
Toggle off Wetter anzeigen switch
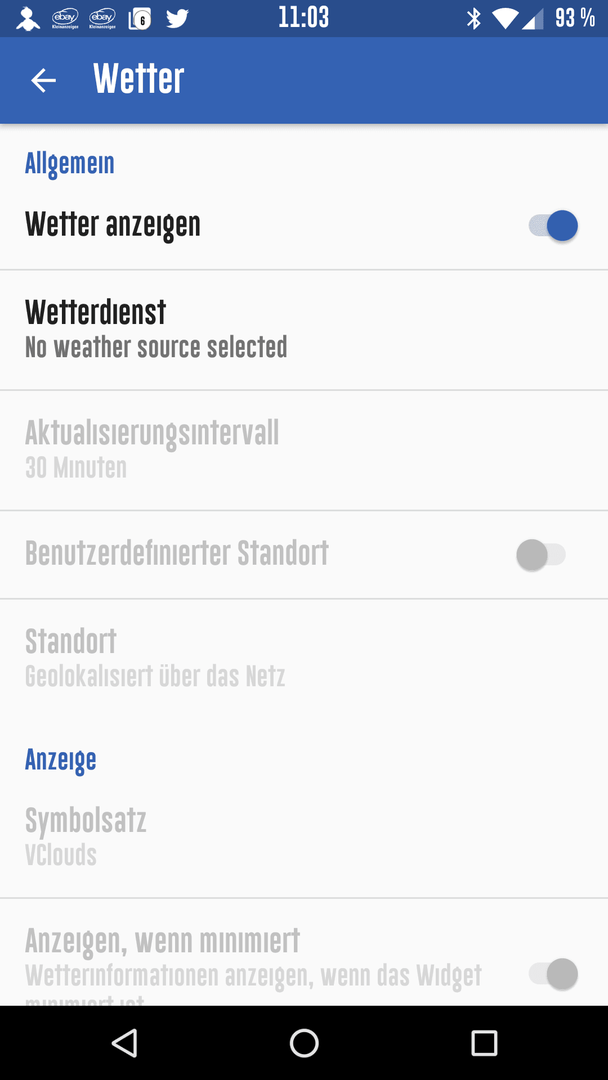(553, 225)
